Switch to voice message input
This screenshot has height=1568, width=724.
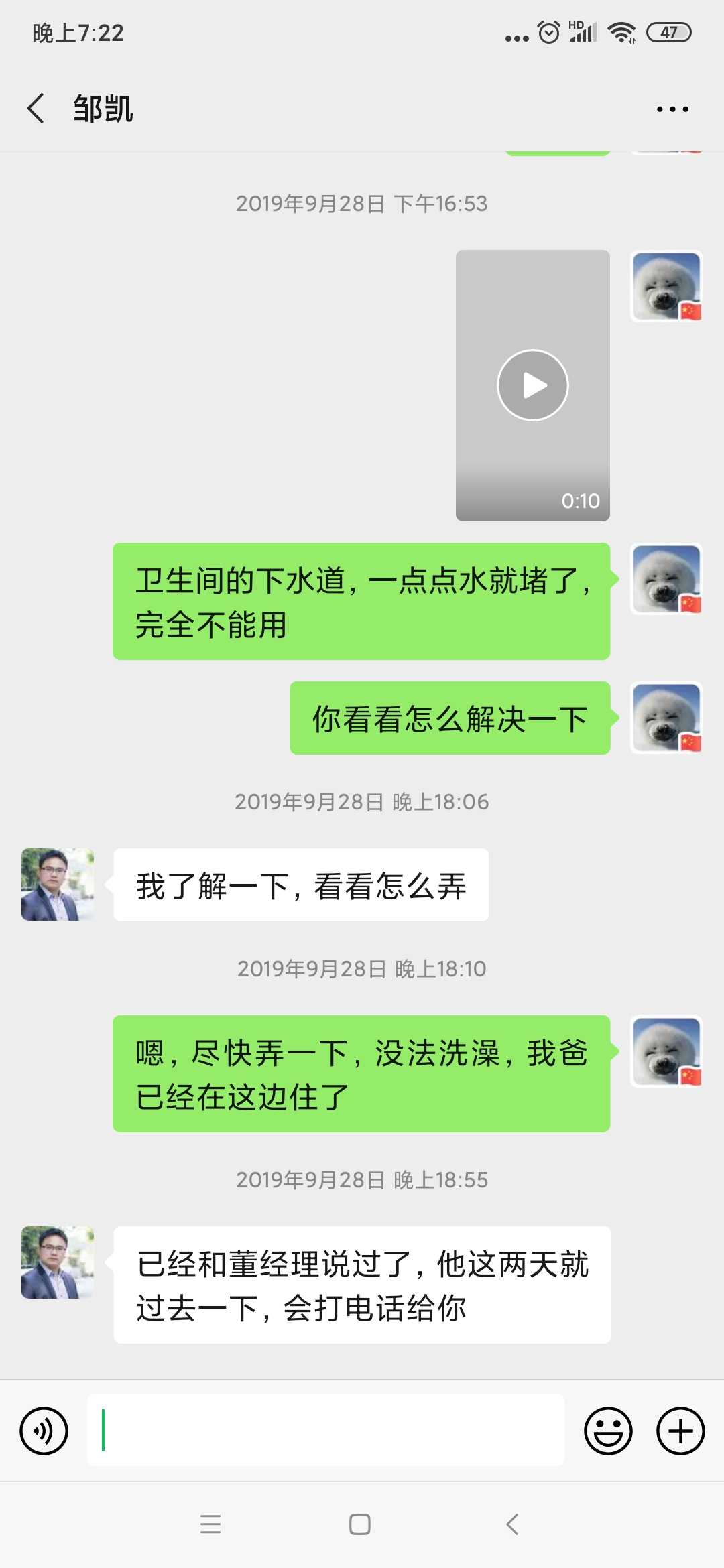(44, 1431)
